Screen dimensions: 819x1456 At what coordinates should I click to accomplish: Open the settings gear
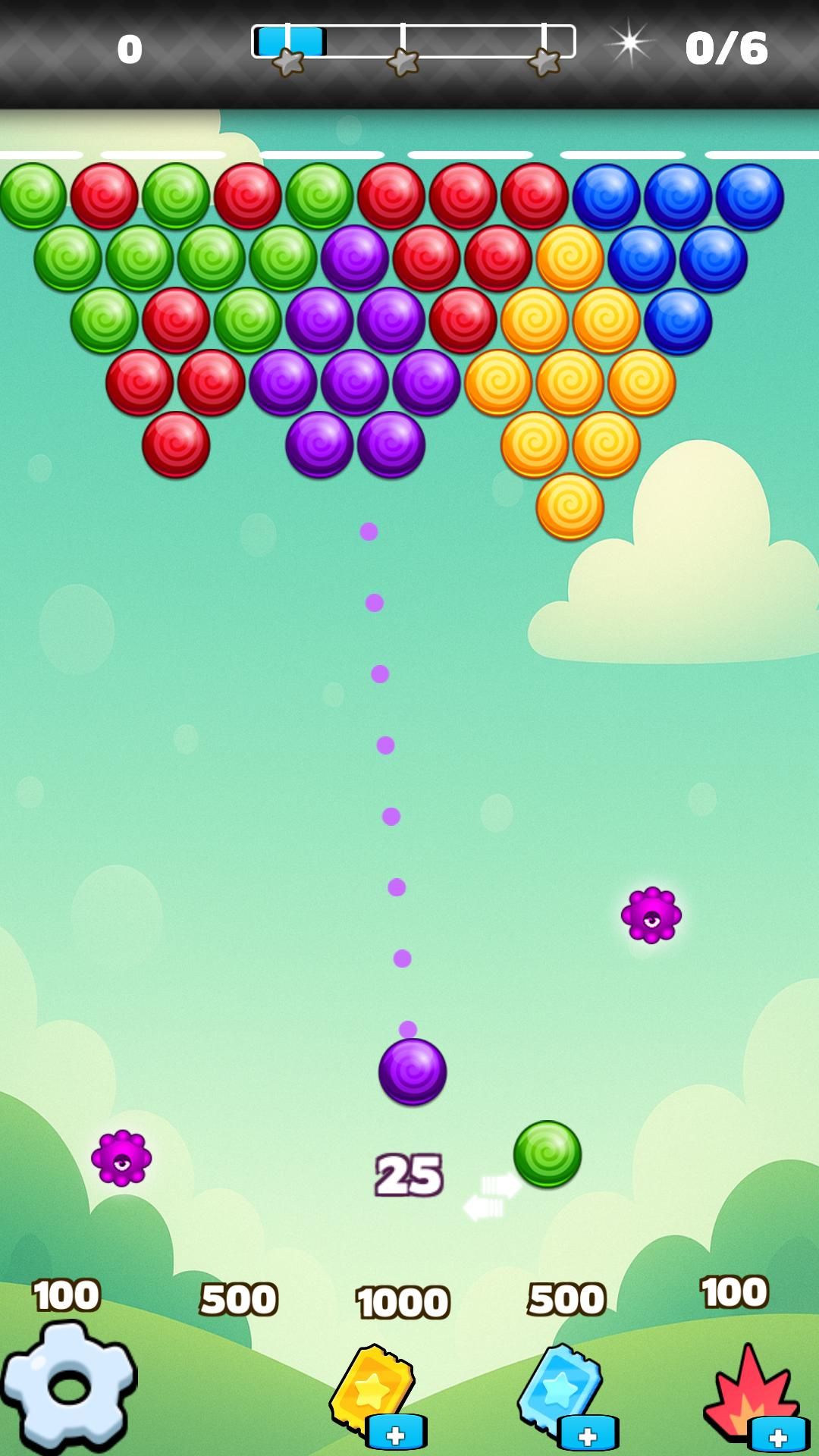pos(68,1386)
